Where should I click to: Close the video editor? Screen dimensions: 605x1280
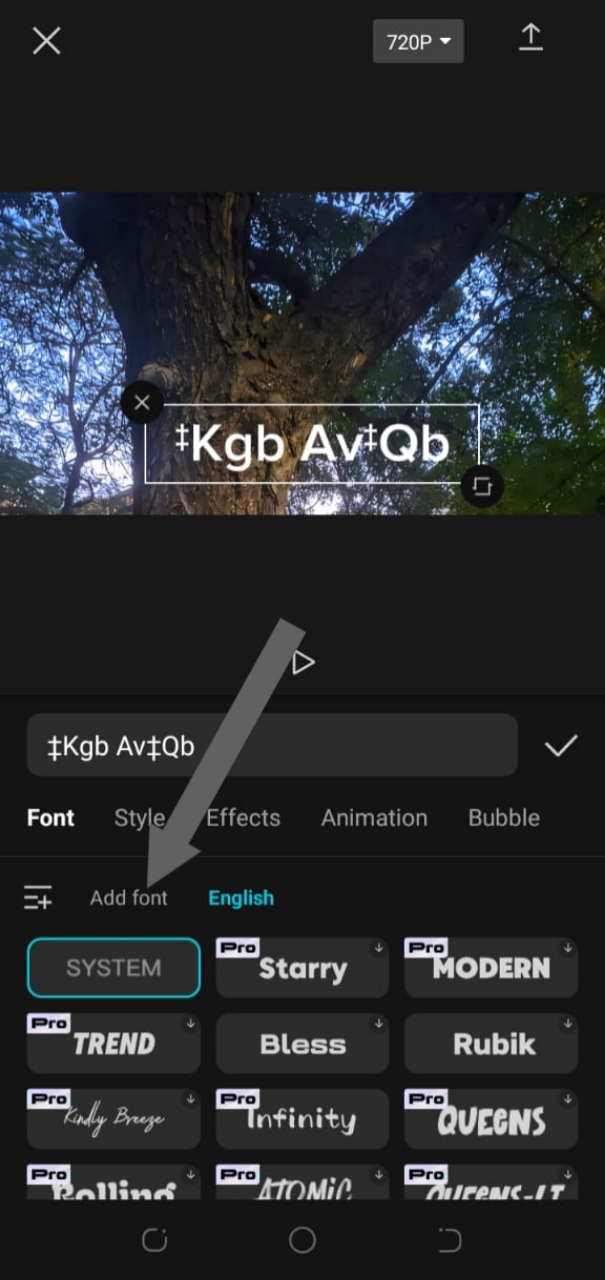tap(47, 41)
